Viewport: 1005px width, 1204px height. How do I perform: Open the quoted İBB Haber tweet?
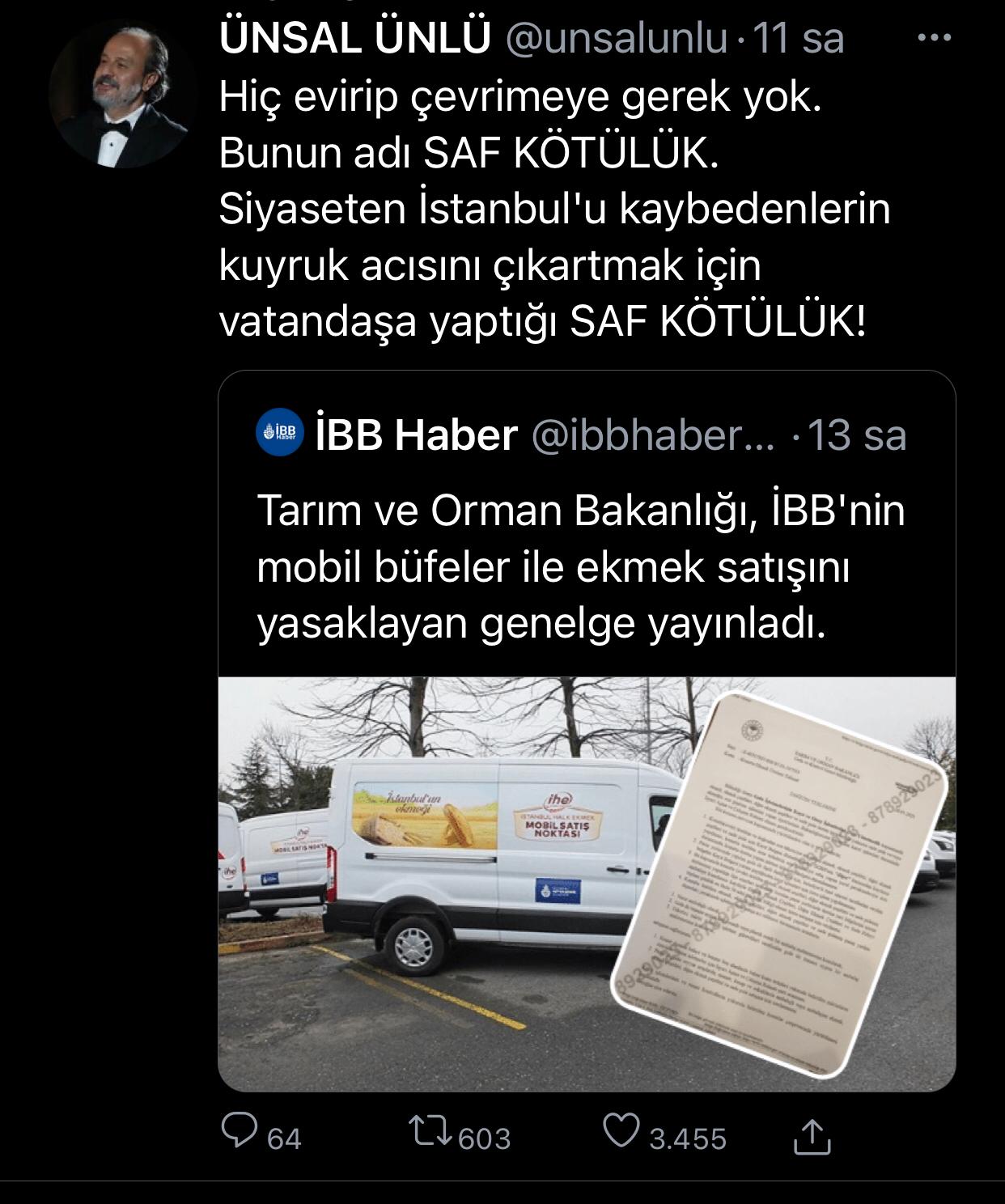[x=580, y=566]
